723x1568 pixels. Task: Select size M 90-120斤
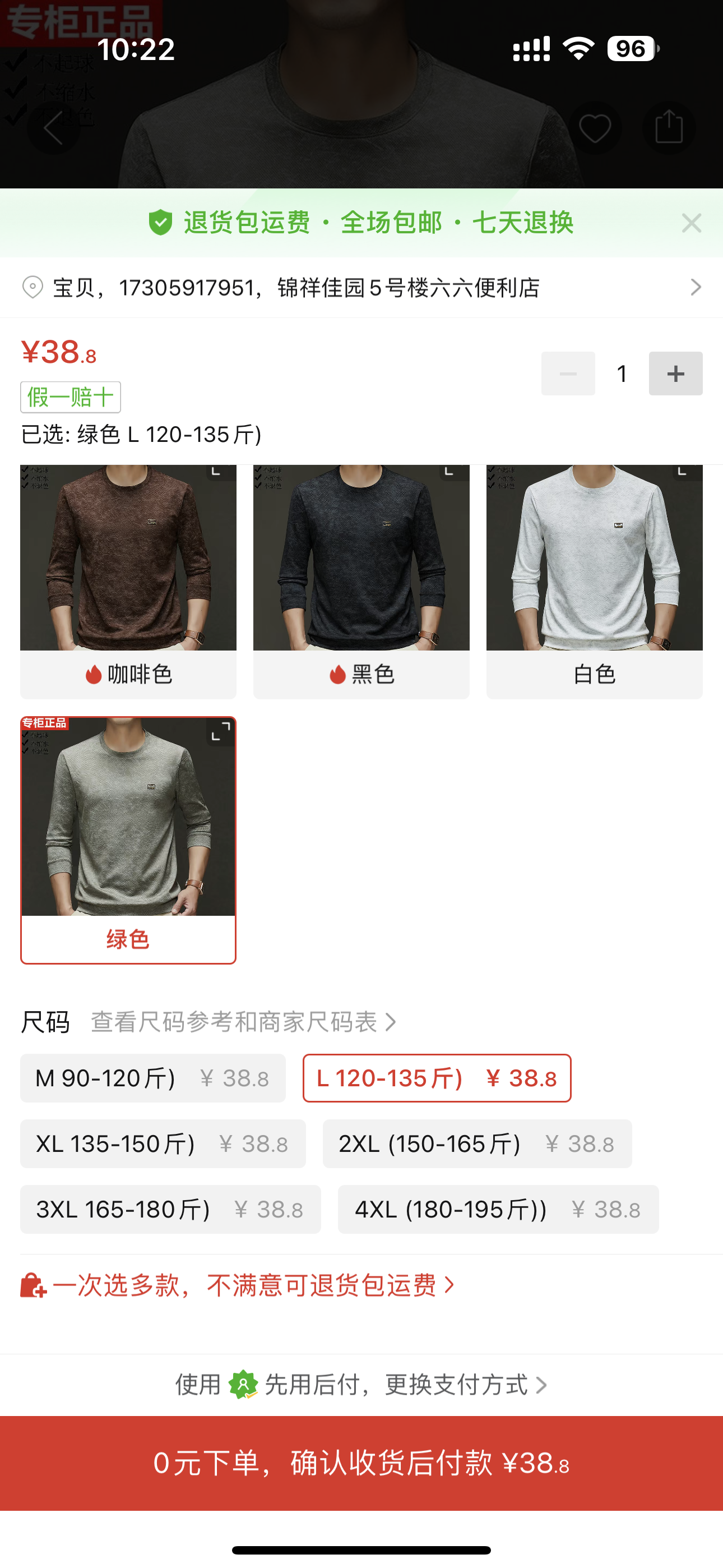(x=153, y=1078)
